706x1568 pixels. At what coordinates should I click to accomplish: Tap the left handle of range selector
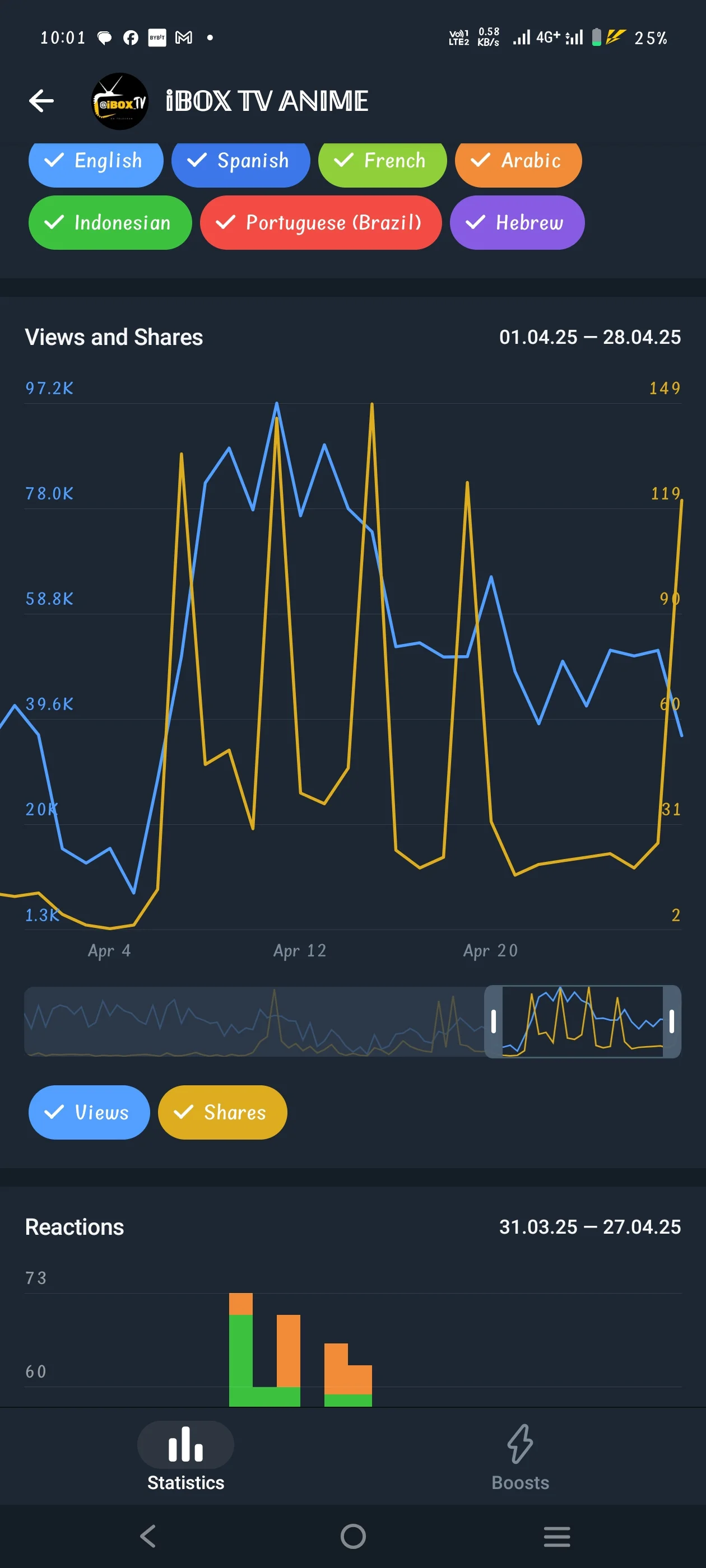(494, 1021)
